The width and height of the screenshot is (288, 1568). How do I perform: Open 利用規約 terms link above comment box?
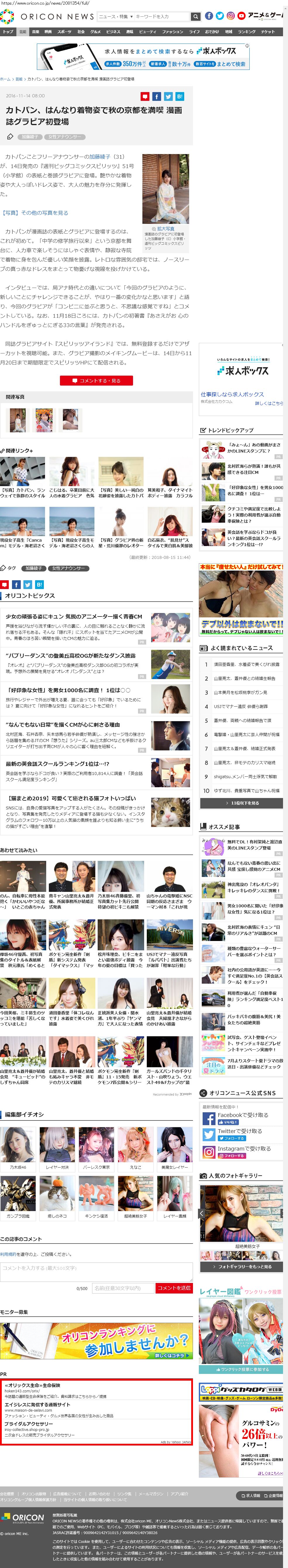pyautogui.click(x=8, y=1254)
